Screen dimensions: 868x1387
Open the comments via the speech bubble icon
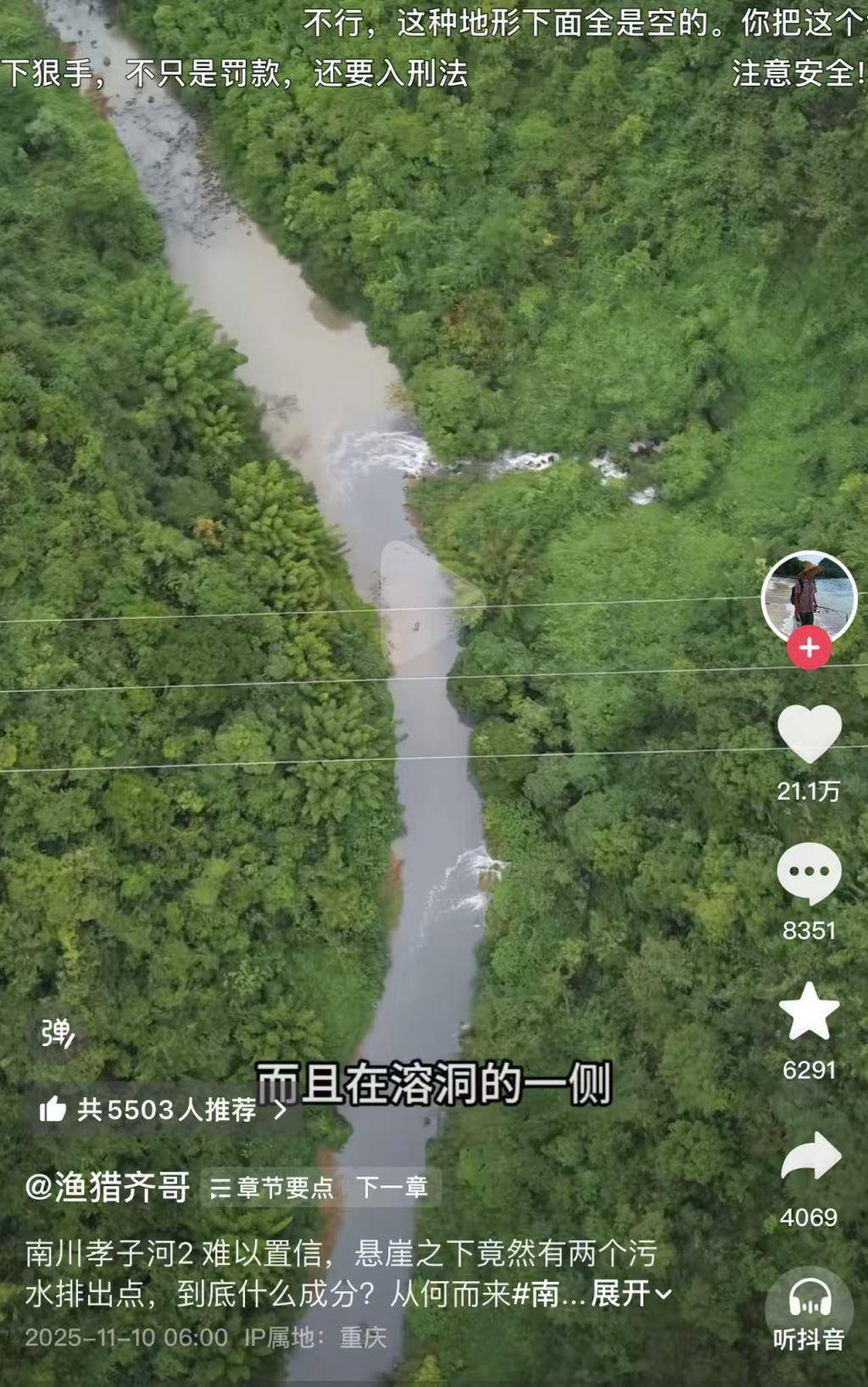pos(810,875)
